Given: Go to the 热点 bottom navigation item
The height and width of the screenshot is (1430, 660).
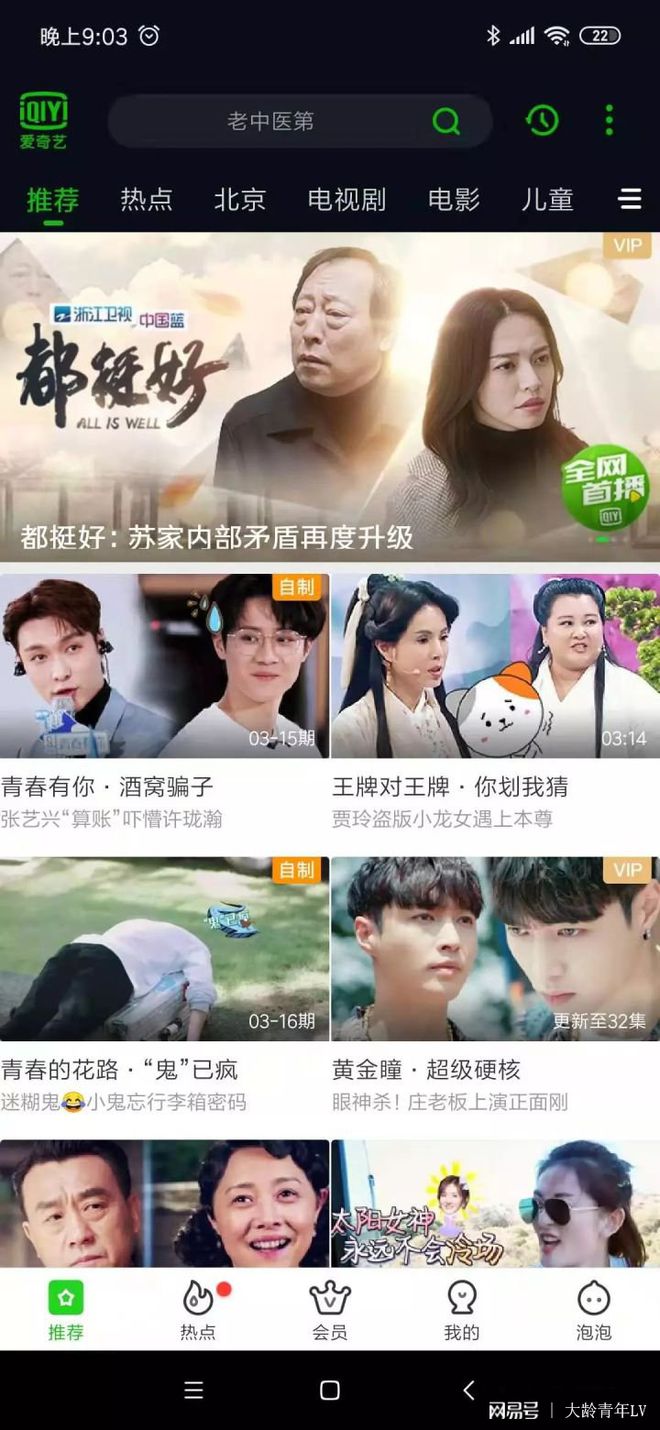Looking at the screenshot, I should point(198,1310).
